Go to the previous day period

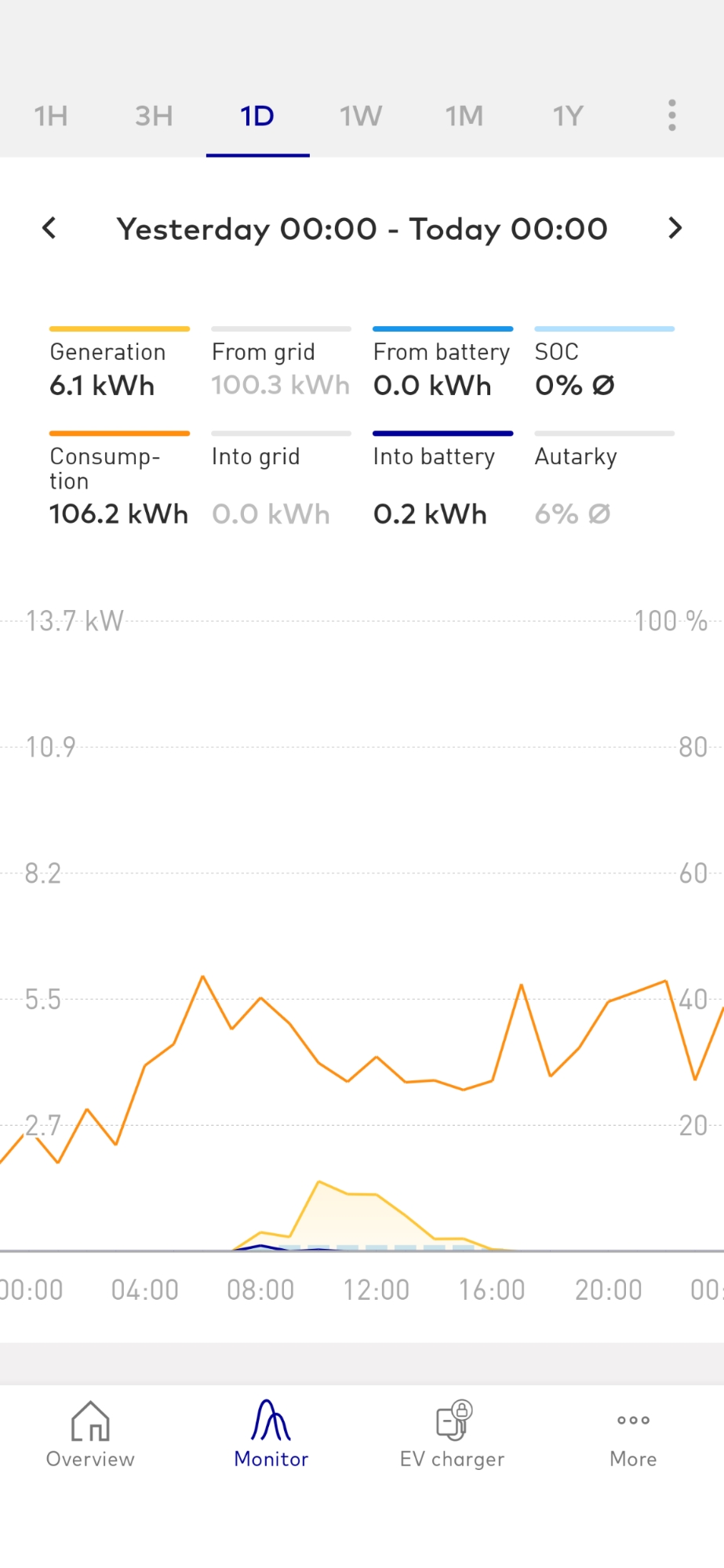(49, 228)
